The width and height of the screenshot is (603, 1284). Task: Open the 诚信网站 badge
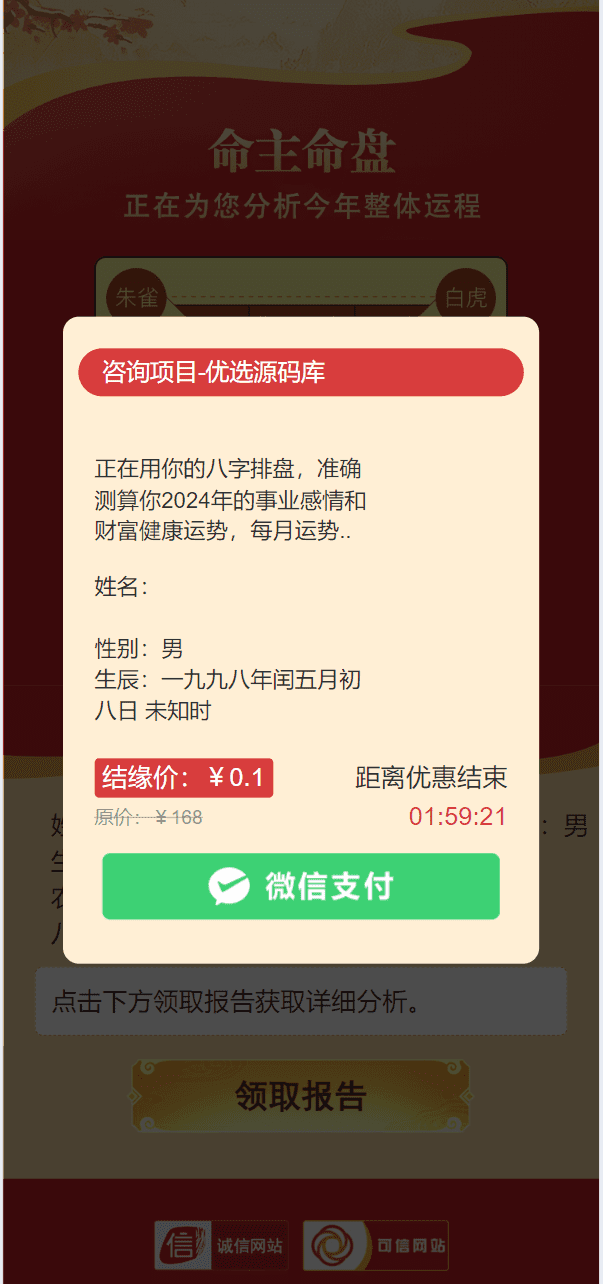pyautogui.click(x=221, y=1246)
